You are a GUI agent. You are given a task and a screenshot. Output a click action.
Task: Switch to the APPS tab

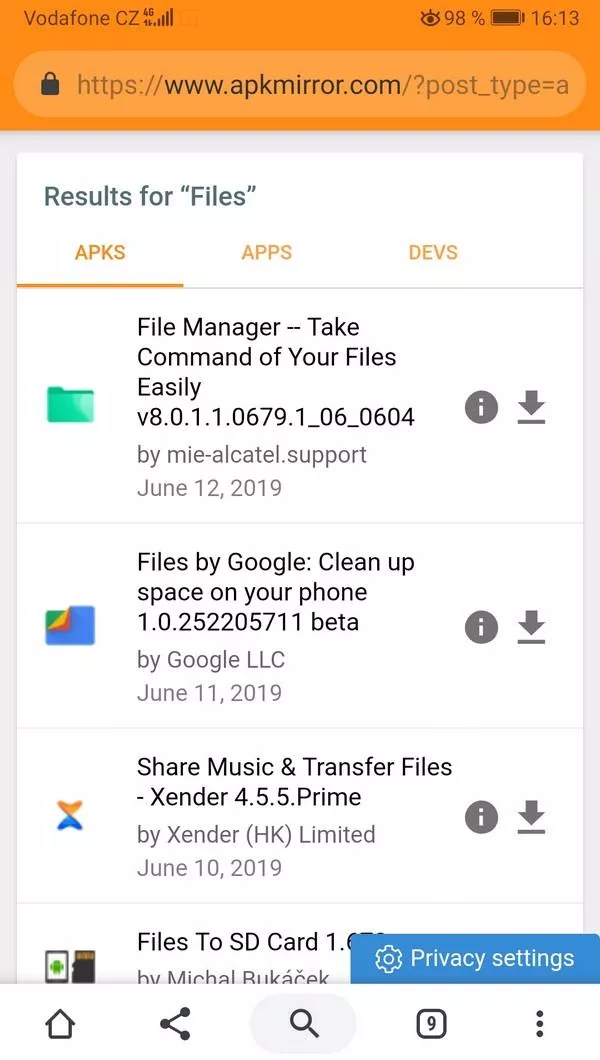(x=267, y=253)
